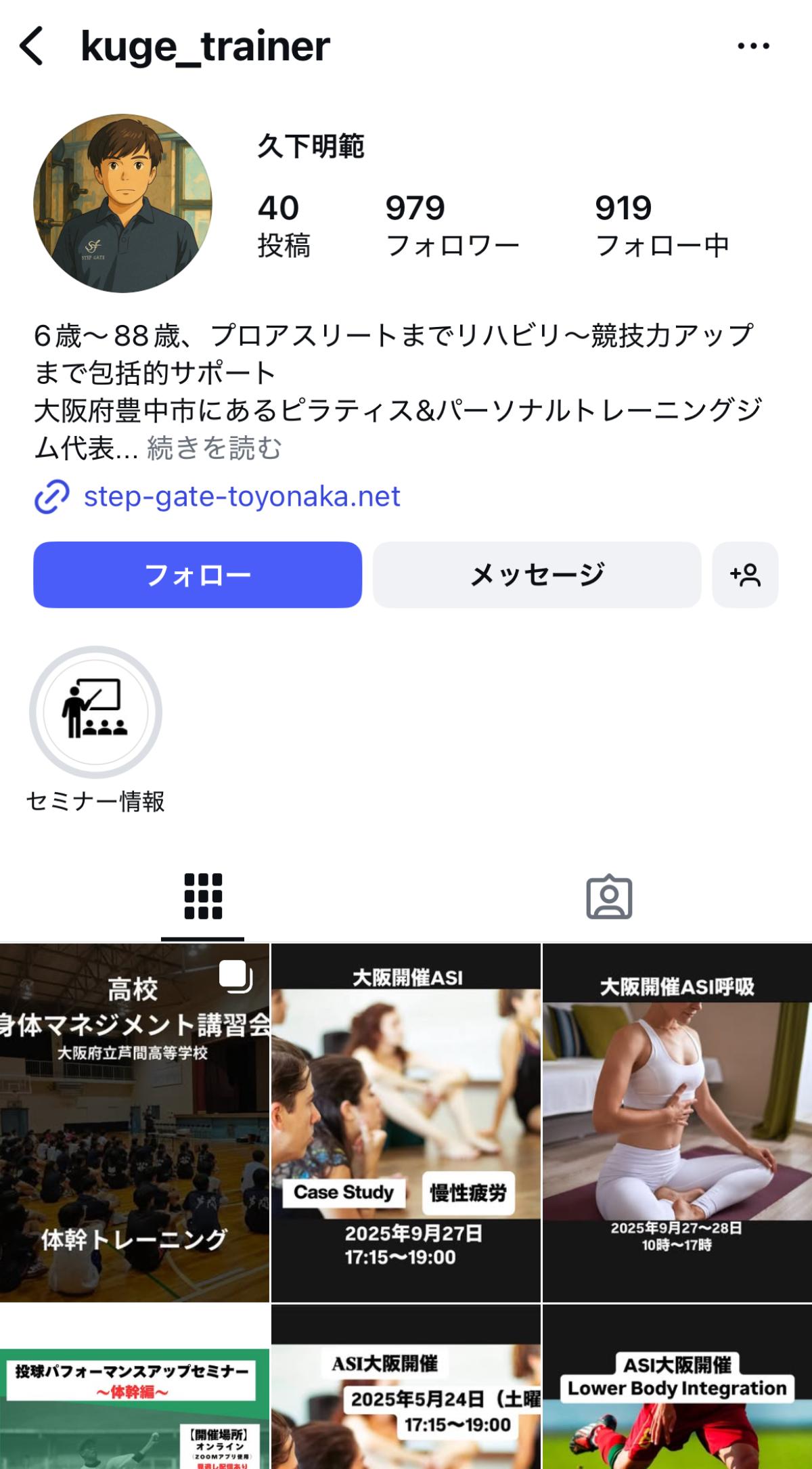
Task: Switch to the posts grid tab
Action: (x=203, y=897)
